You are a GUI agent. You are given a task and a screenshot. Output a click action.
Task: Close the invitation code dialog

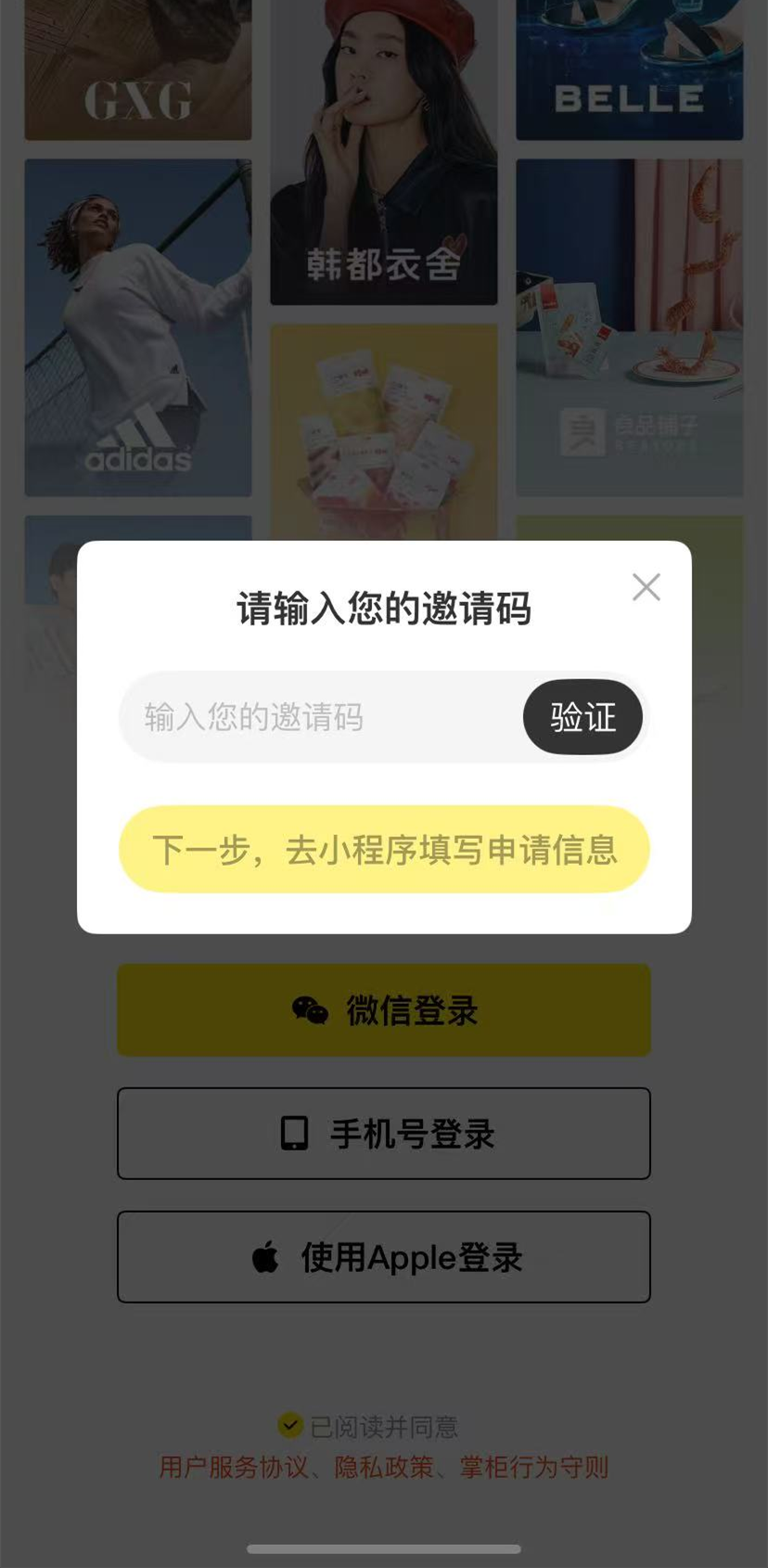646,587
